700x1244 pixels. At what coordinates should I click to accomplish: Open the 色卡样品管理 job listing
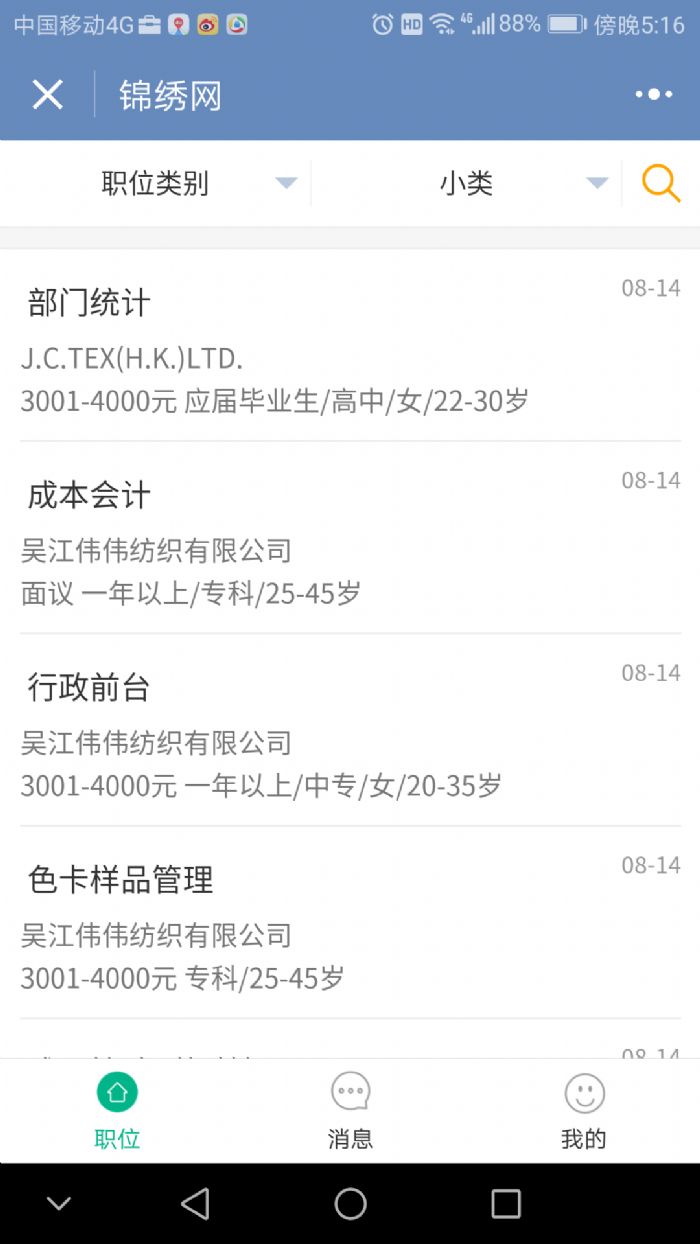pyautogui.click(x=350, y=922)
